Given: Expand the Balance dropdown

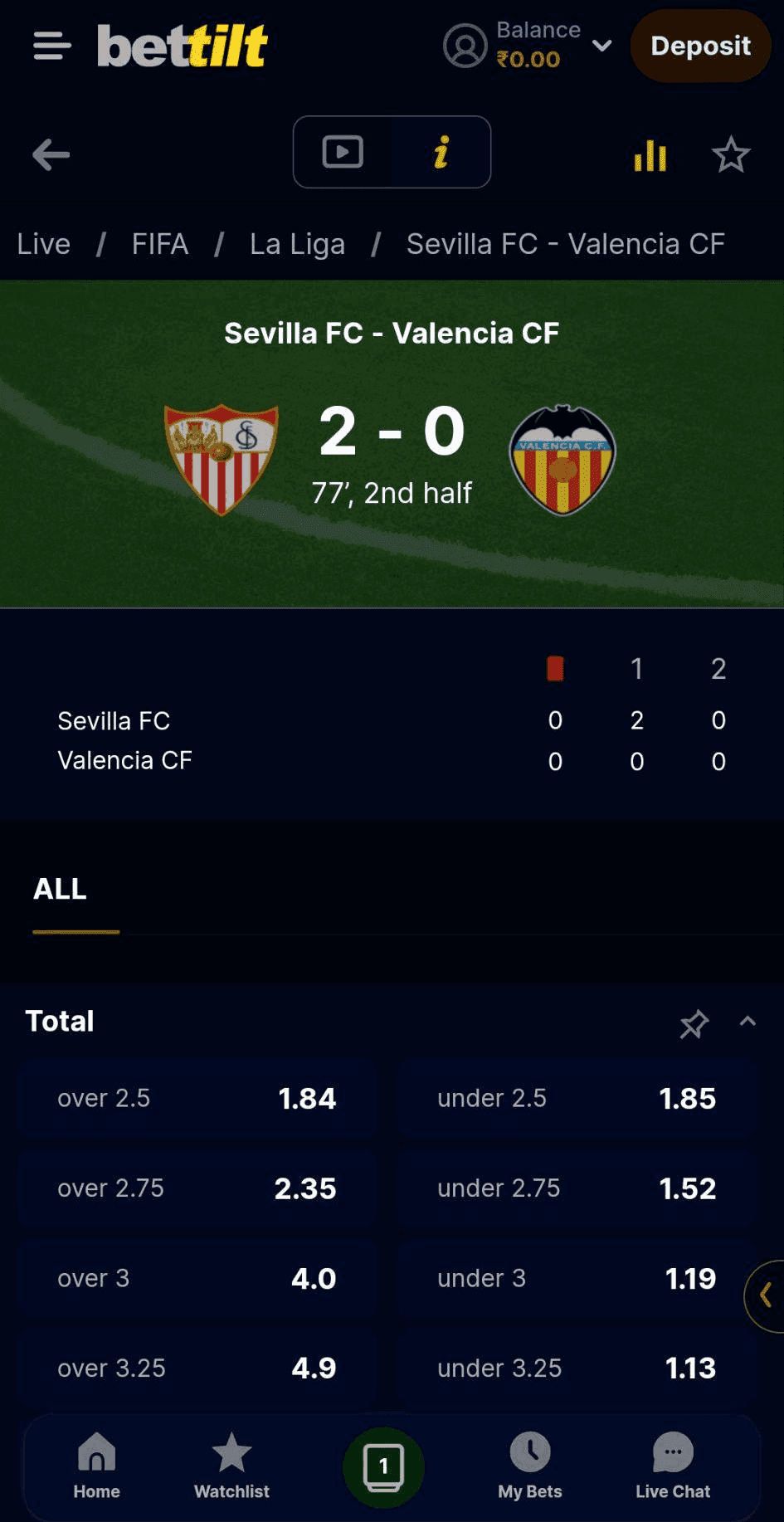Looking at the screenshot, I should (x=603, y=46).
